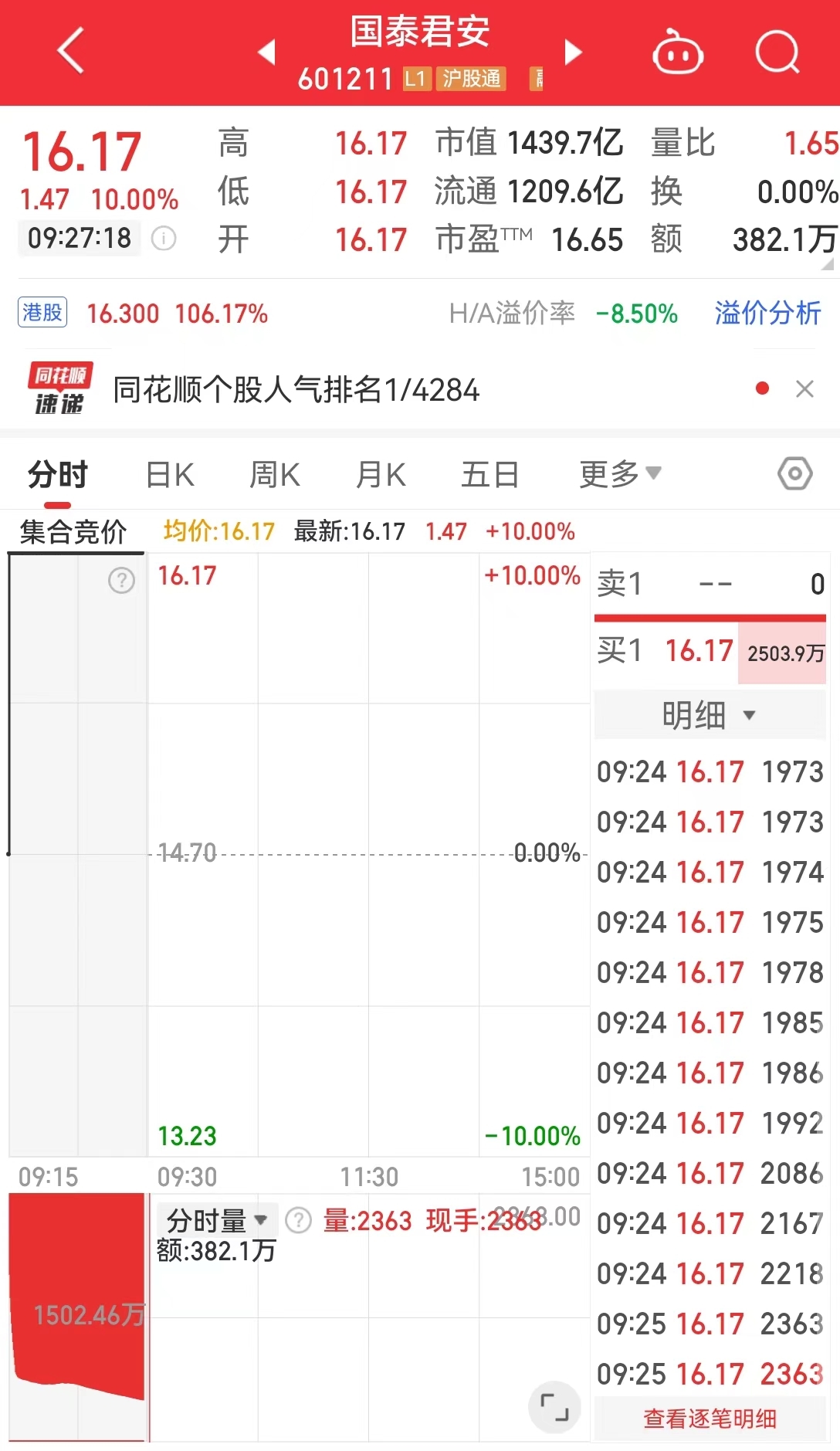Tap the info icon beside 09:27:18

(164, 238)
